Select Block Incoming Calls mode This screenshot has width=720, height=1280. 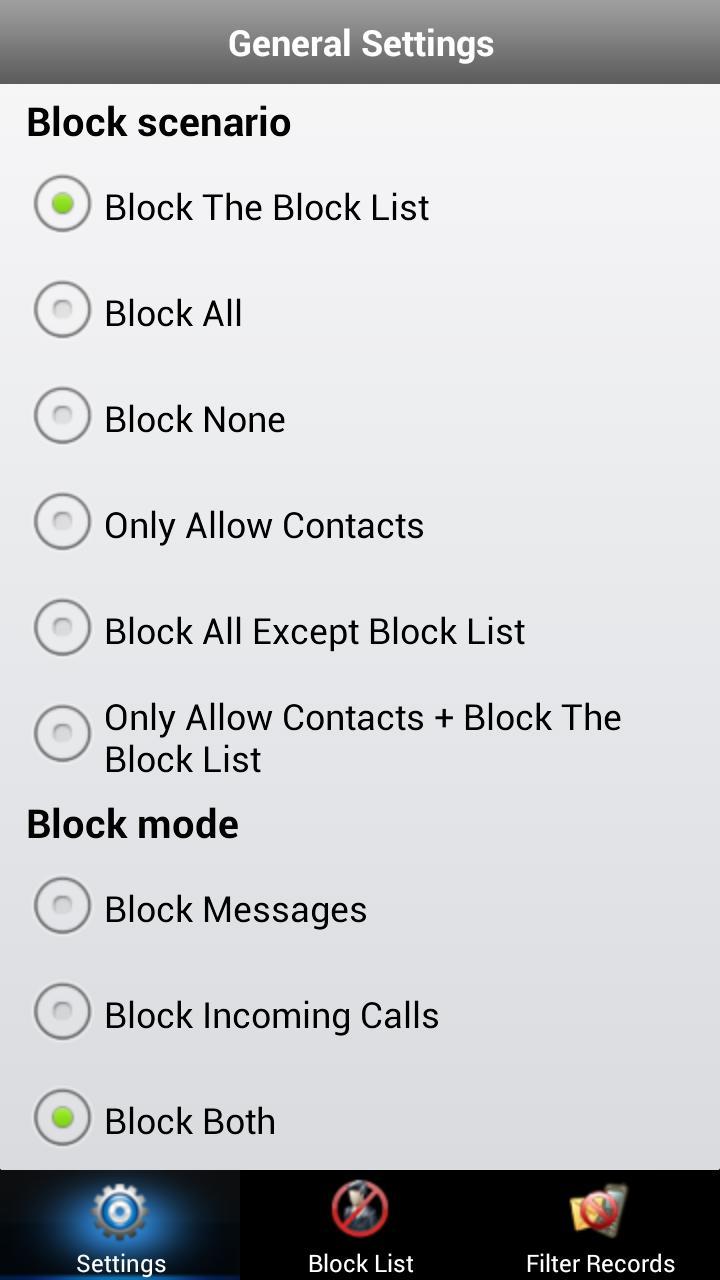(x=62, y=1011)
